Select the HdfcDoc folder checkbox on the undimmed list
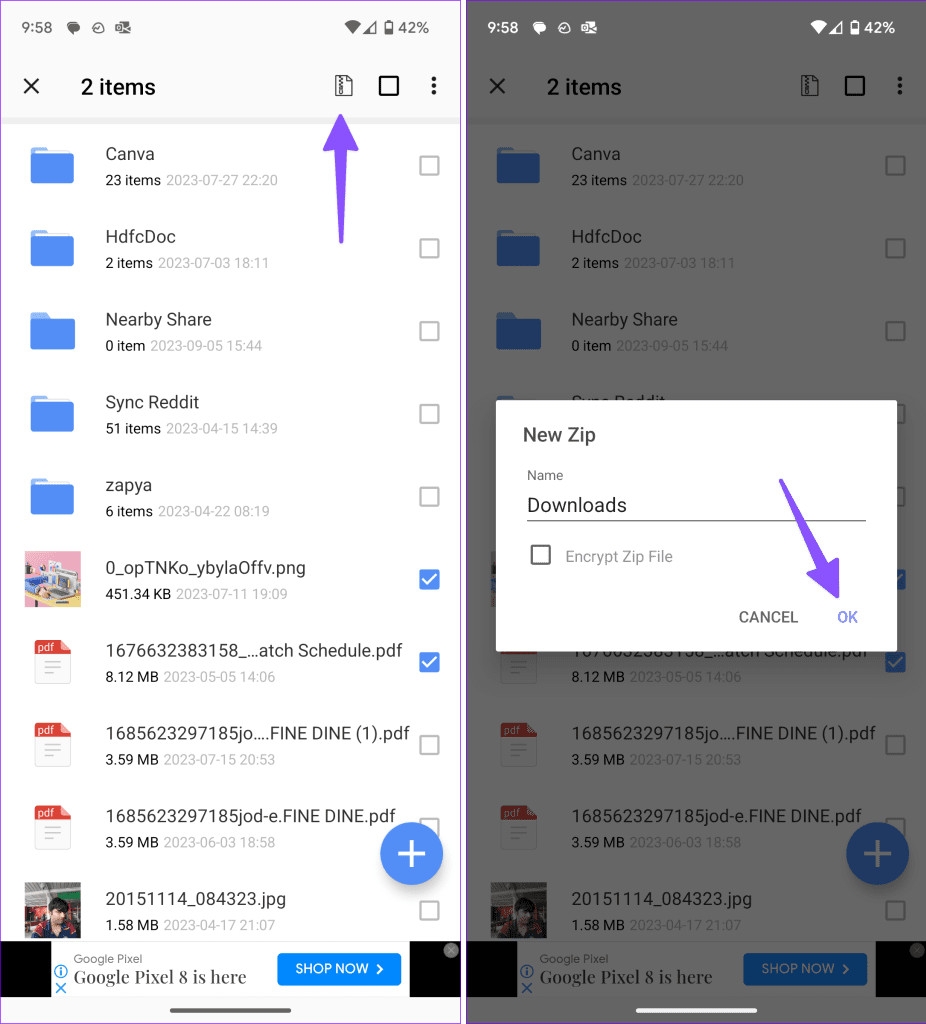 pyautogui.click(x=429, y=248)
